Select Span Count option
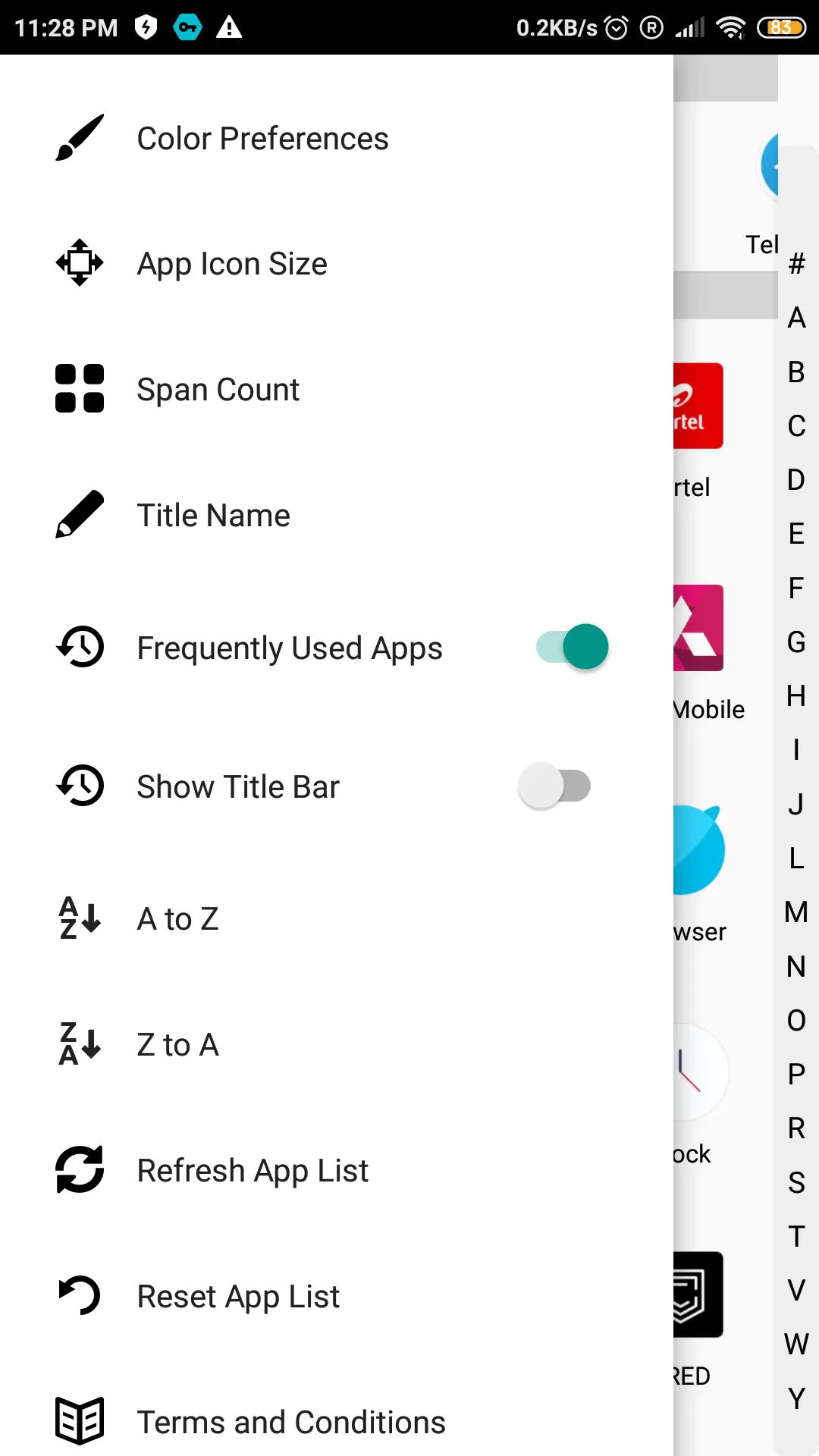The image size is (819, 1456). click(x=218, y=390)
